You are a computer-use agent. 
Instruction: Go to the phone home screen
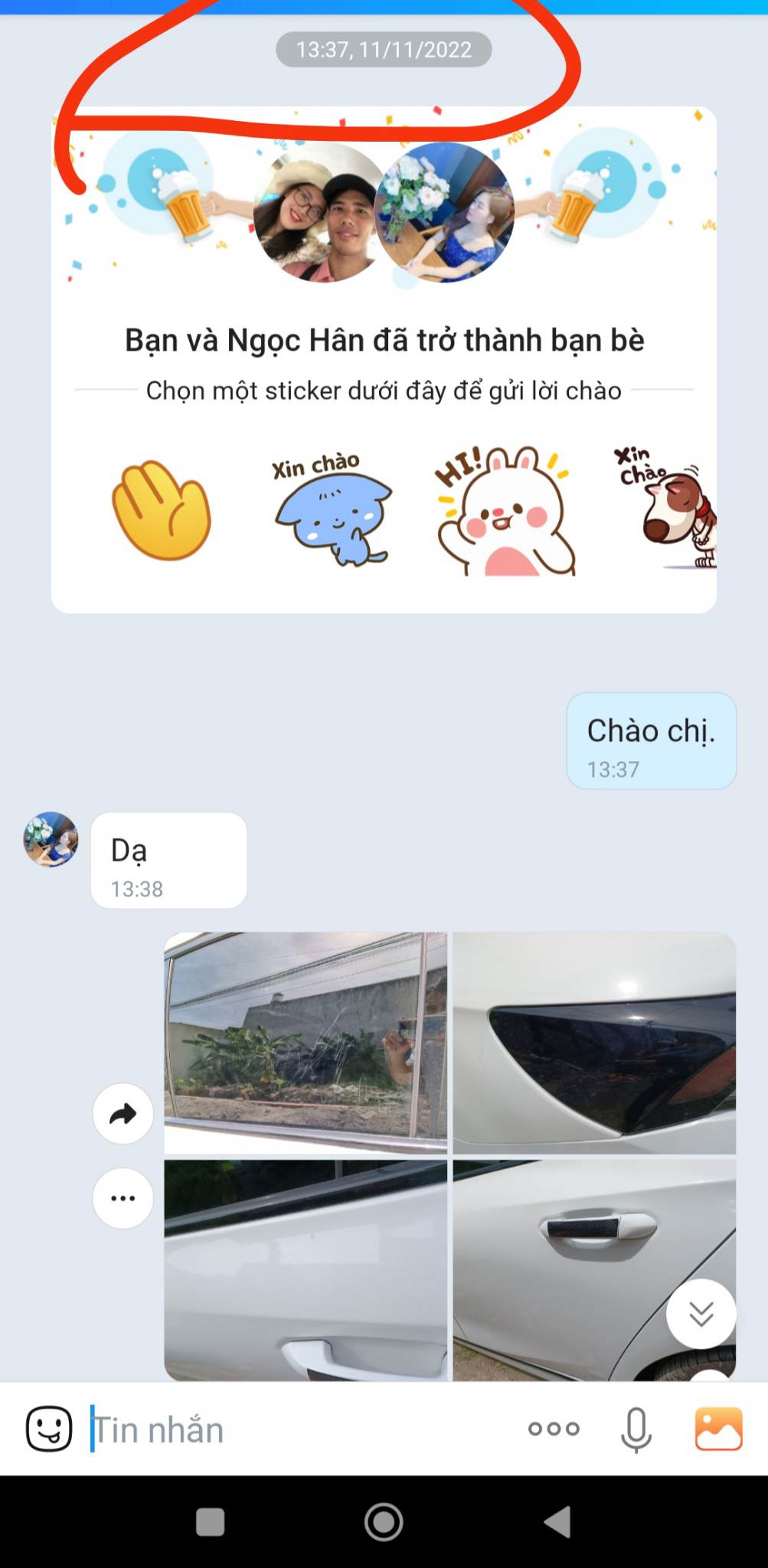(x=384, y=1522)
